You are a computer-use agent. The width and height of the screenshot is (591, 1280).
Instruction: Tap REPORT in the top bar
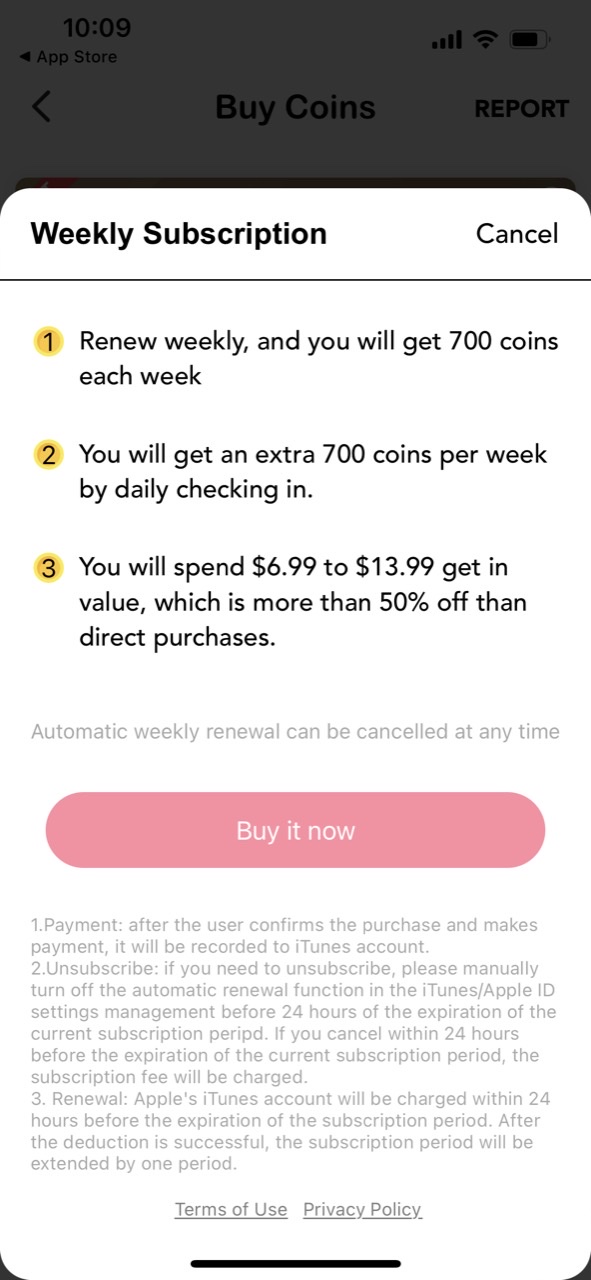coord(521,108)
